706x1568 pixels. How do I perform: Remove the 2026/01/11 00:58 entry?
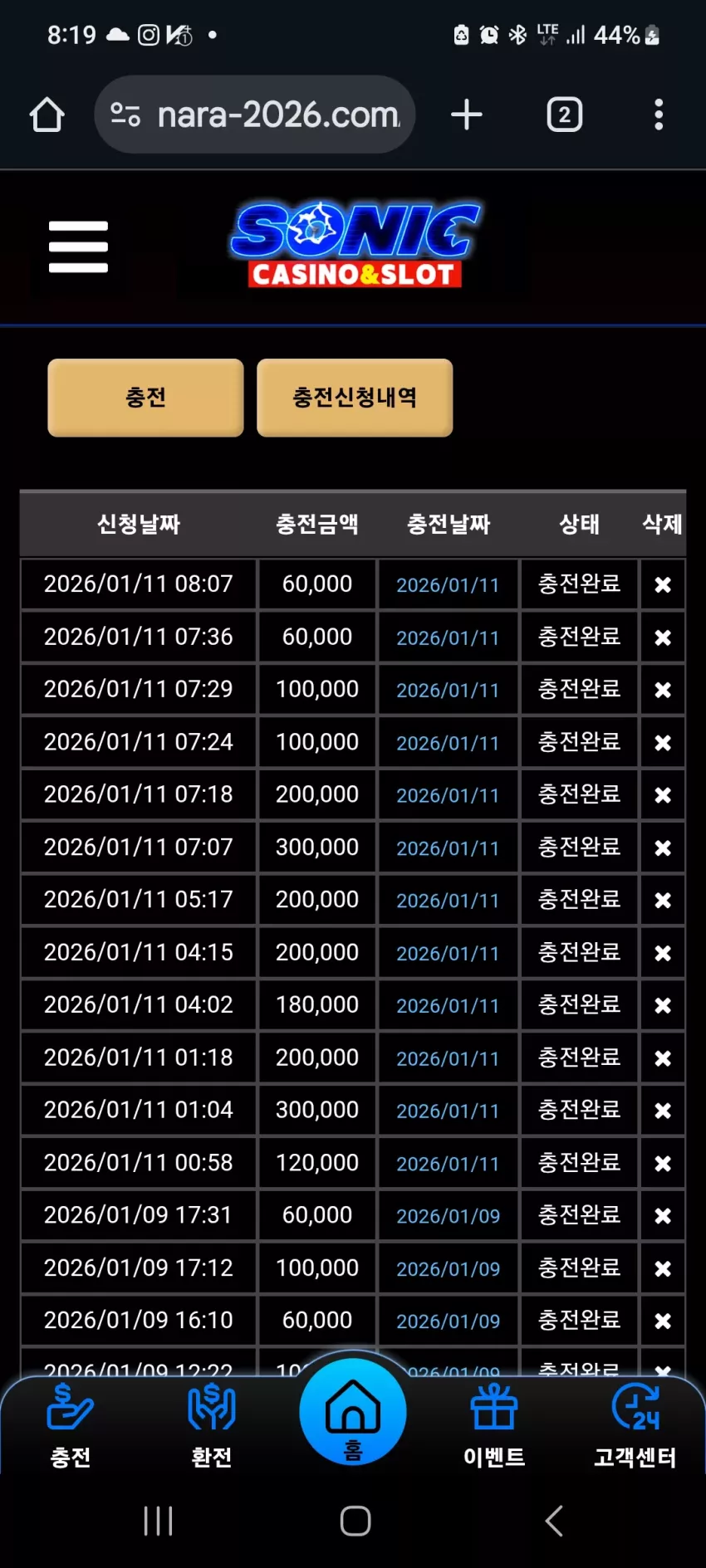663,1163
